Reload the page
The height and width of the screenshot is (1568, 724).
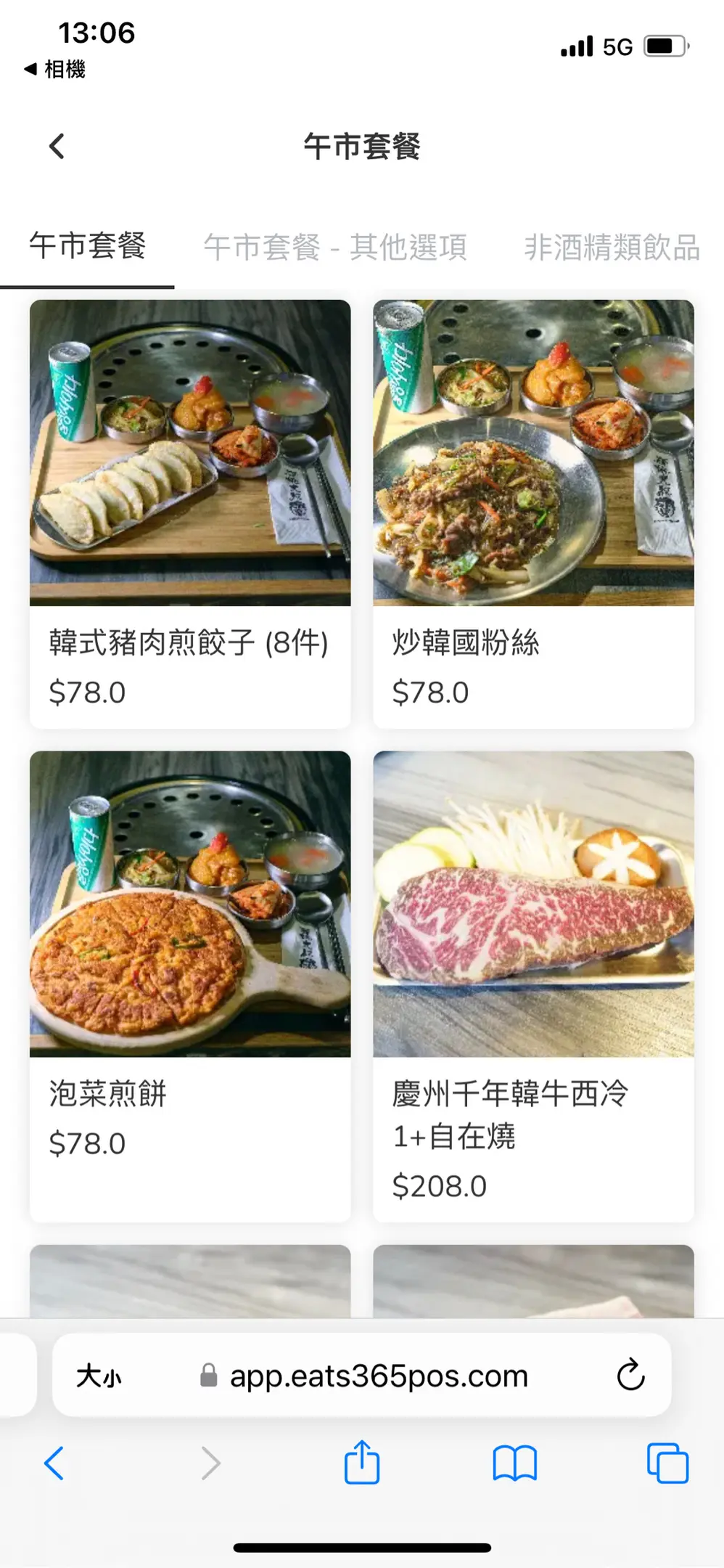pyautogui.click(x=630, y=1374)
